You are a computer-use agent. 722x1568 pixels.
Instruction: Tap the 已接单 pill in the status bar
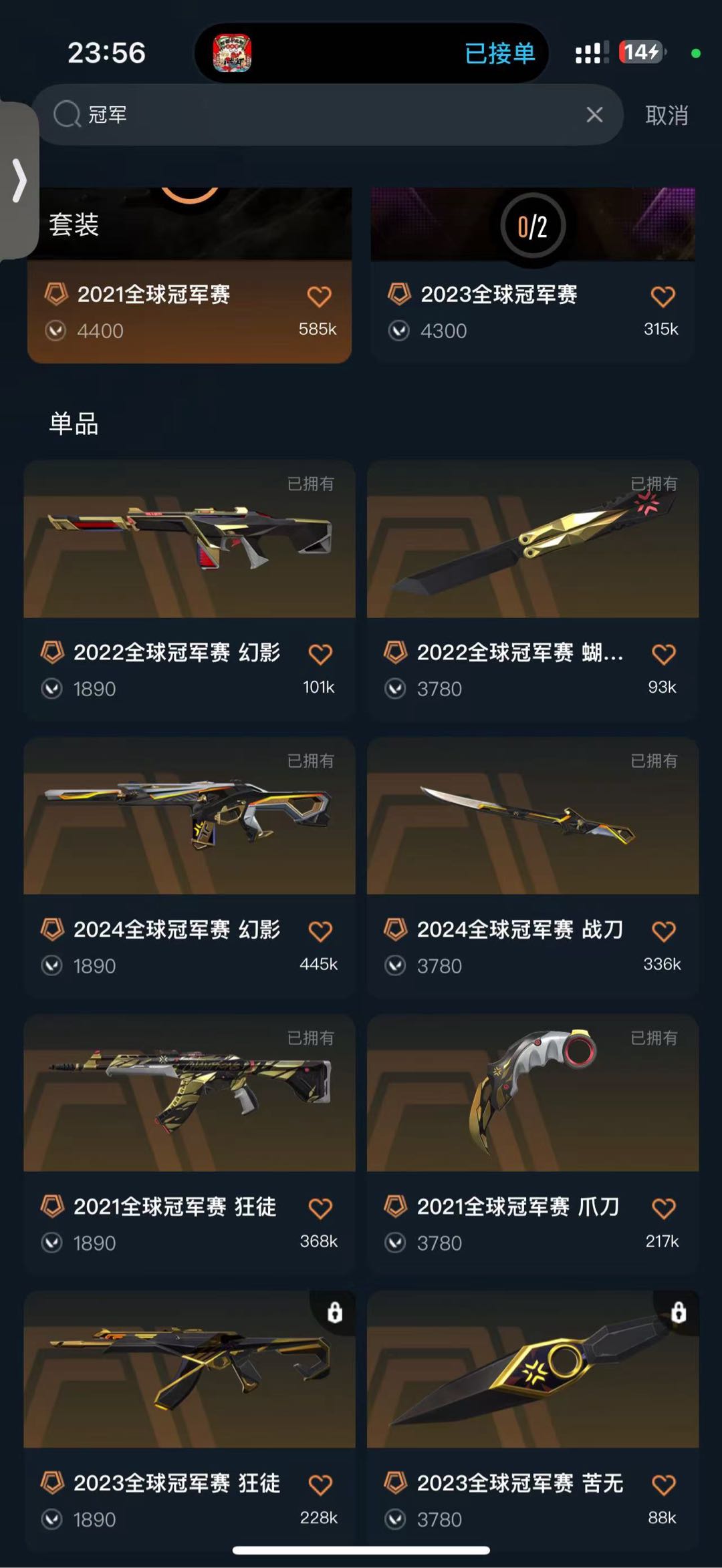[x=499, y=53]
